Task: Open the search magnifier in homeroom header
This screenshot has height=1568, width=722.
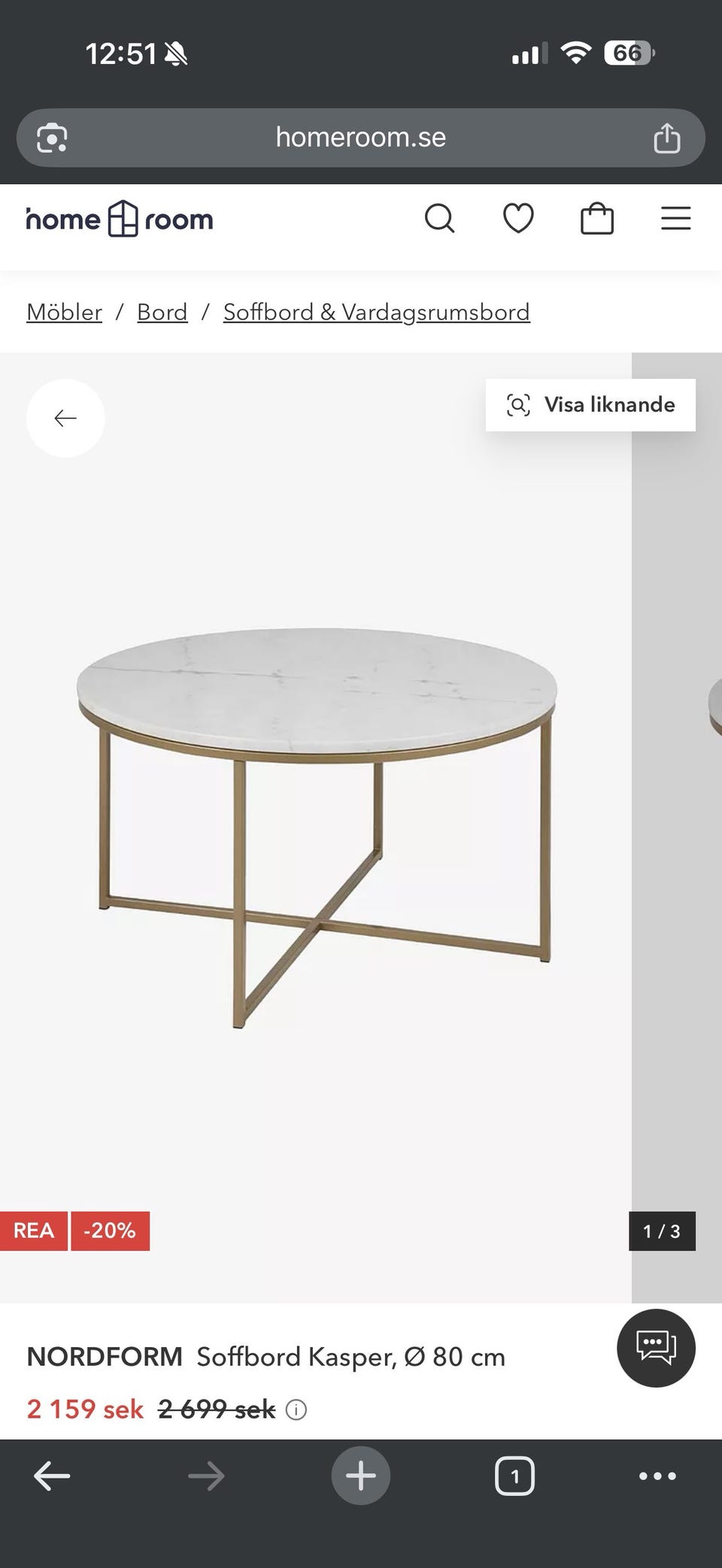Action: [440, 219]
